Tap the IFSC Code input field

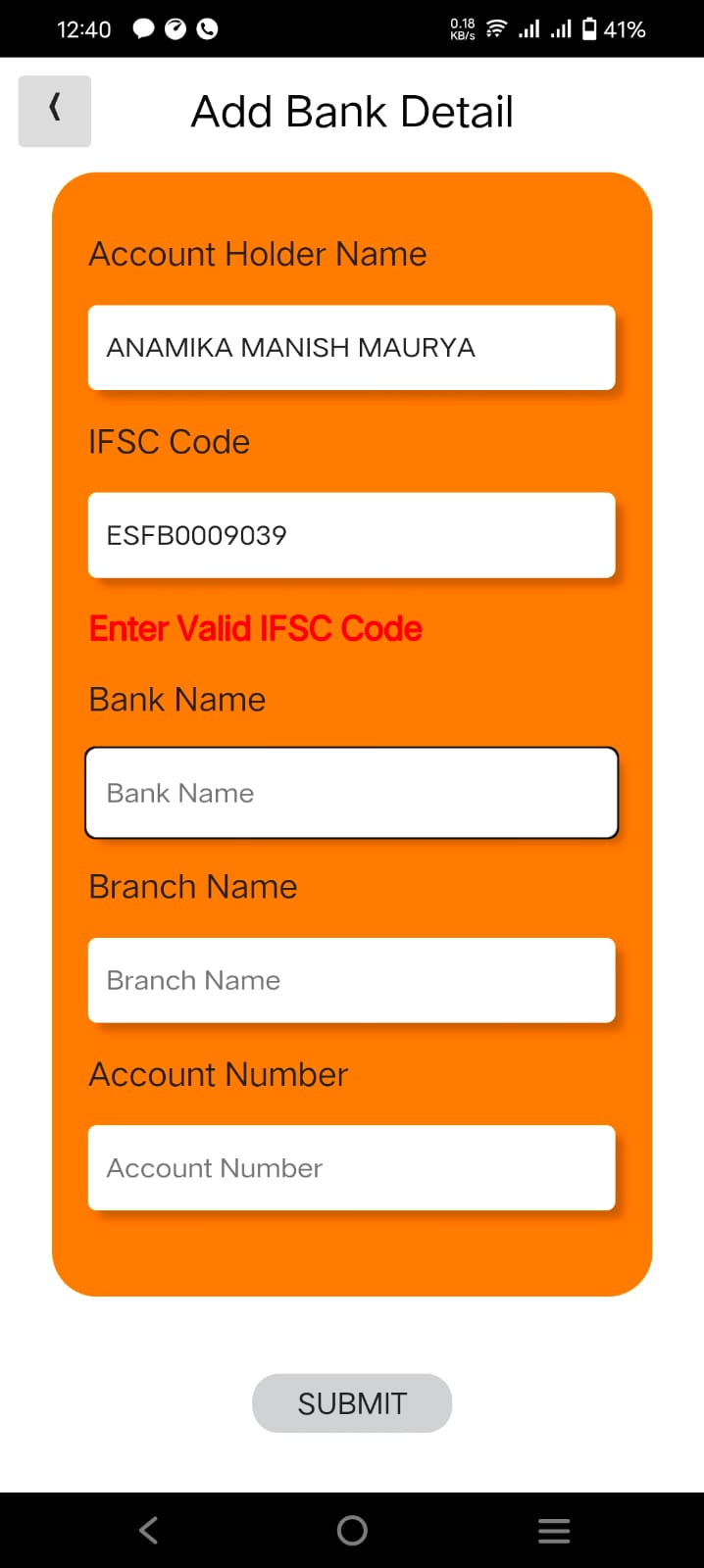tap(352, 535)
